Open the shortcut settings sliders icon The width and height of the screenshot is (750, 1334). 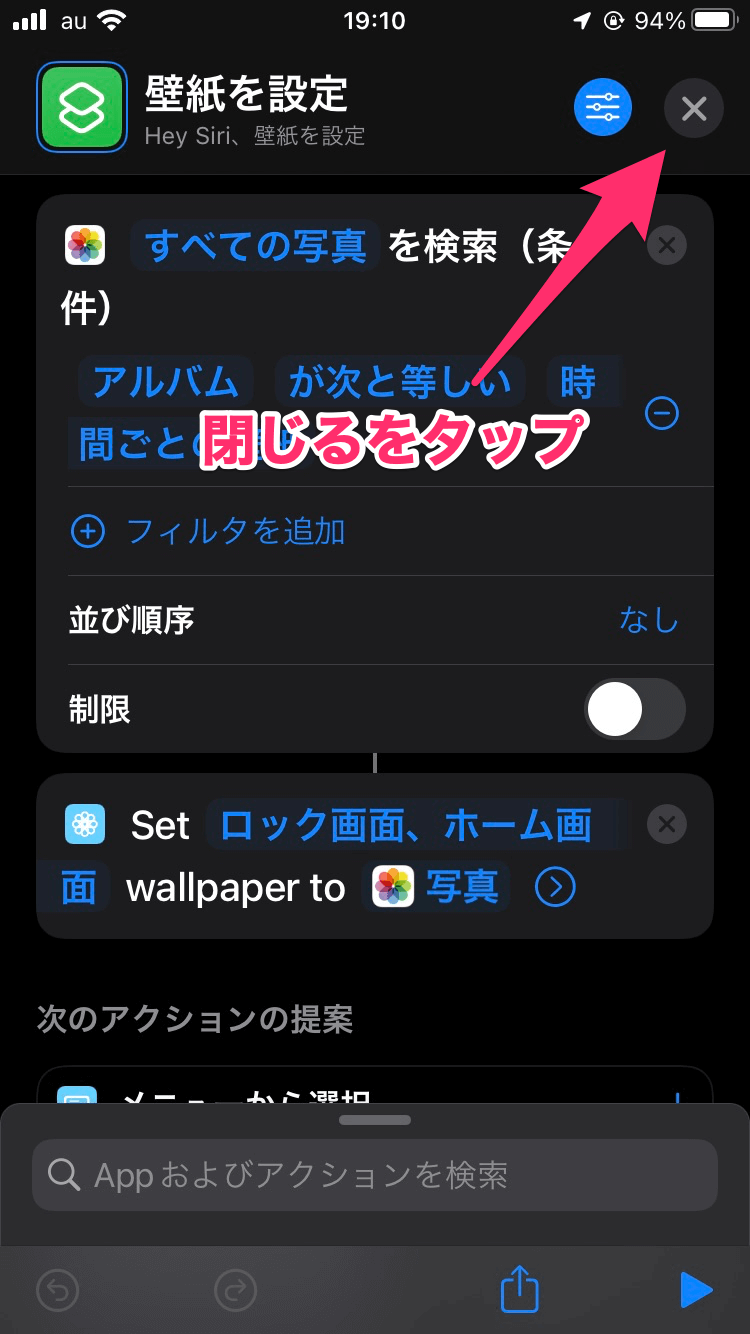coord(602,107)
